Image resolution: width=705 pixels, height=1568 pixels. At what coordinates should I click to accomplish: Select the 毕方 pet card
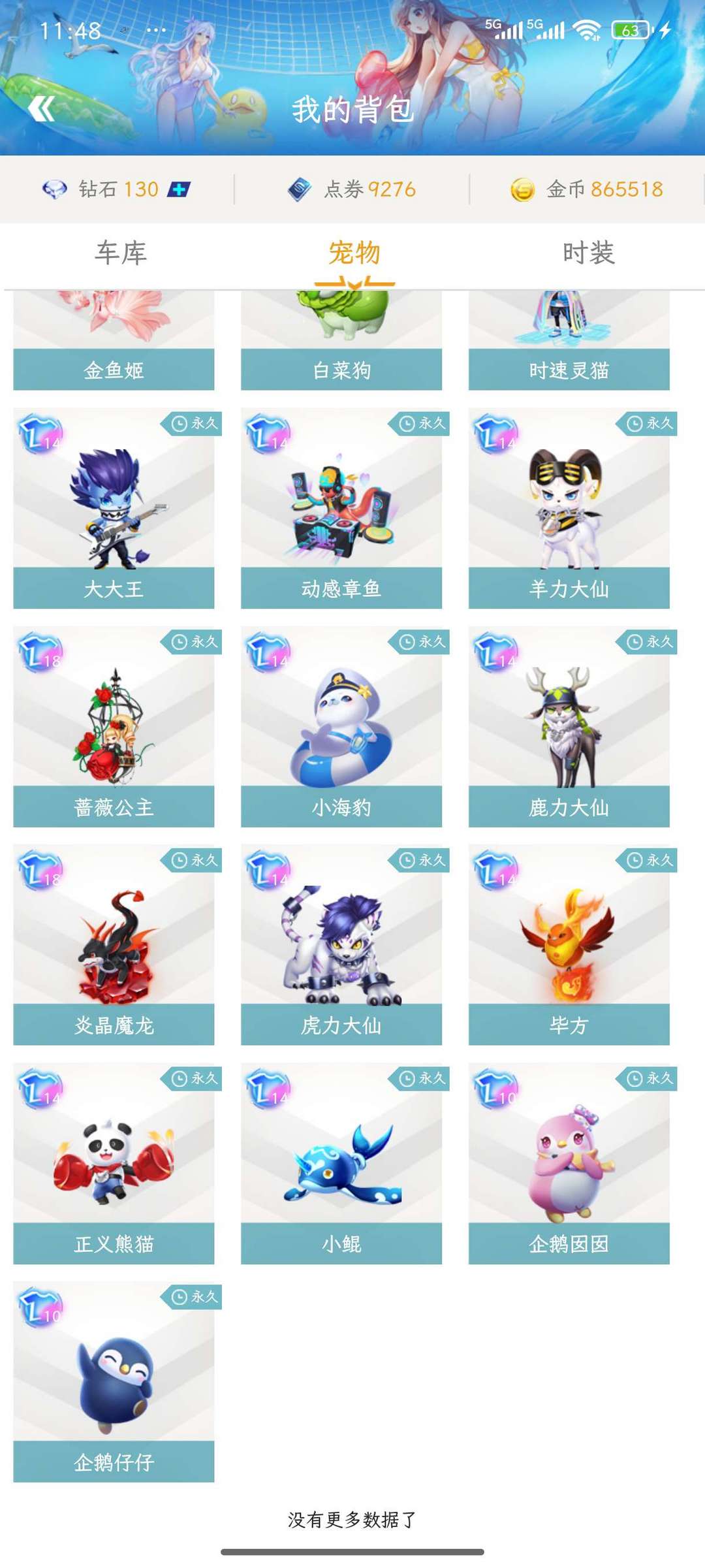(x=569, y=945)
